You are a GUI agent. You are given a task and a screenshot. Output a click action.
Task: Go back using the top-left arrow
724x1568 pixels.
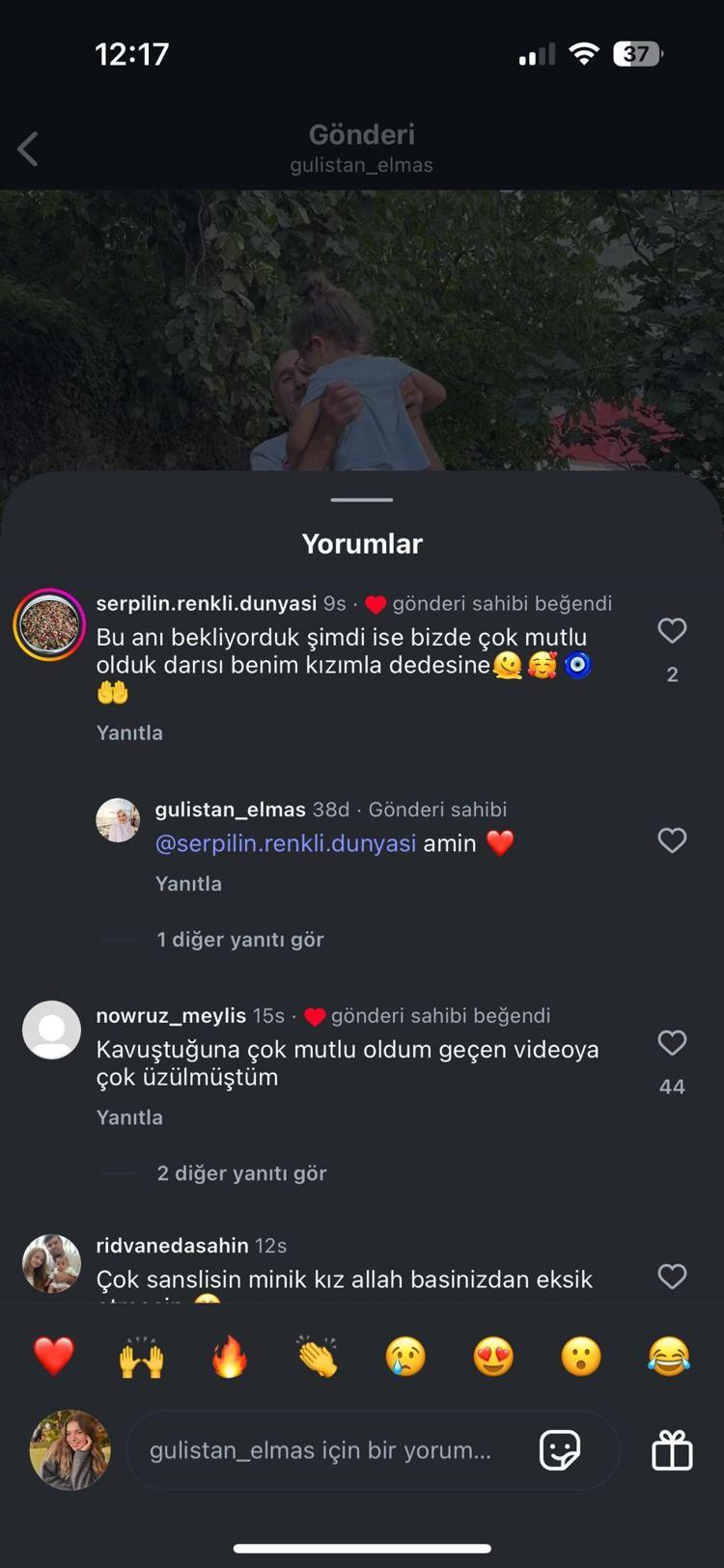click(28, 149)
